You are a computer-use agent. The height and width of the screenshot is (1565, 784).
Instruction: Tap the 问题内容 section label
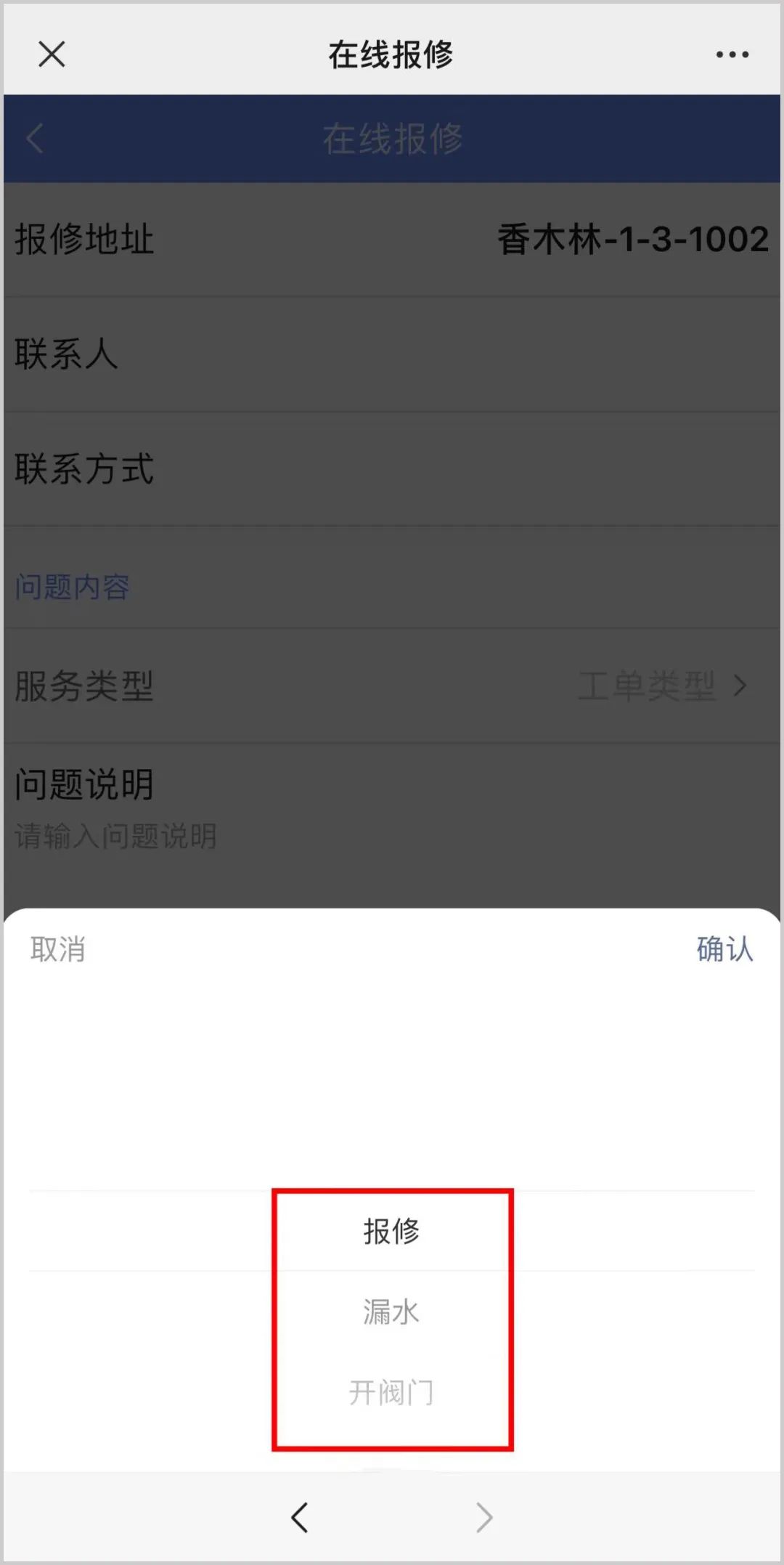71,588
